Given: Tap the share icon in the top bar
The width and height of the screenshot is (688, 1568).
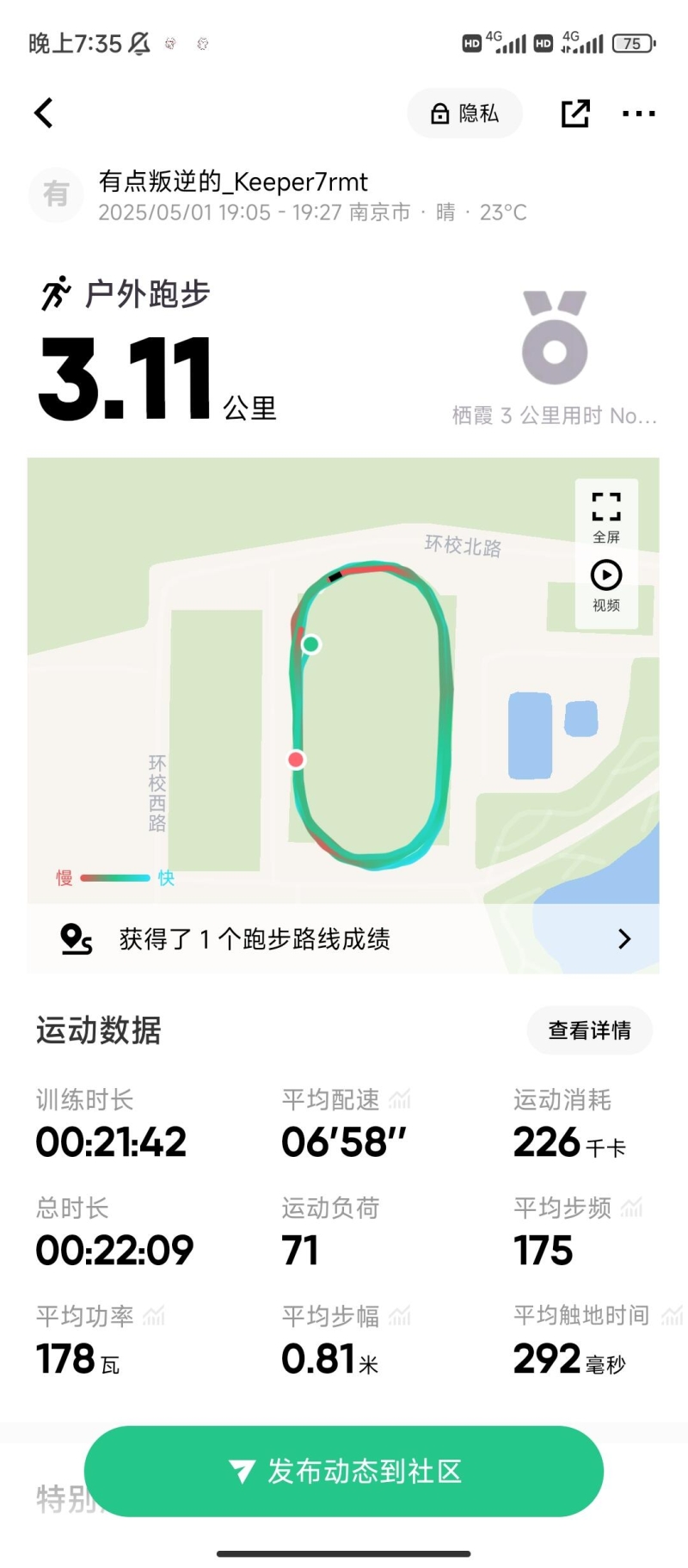Looking at the screenshot, I should [x=575, y=114].
